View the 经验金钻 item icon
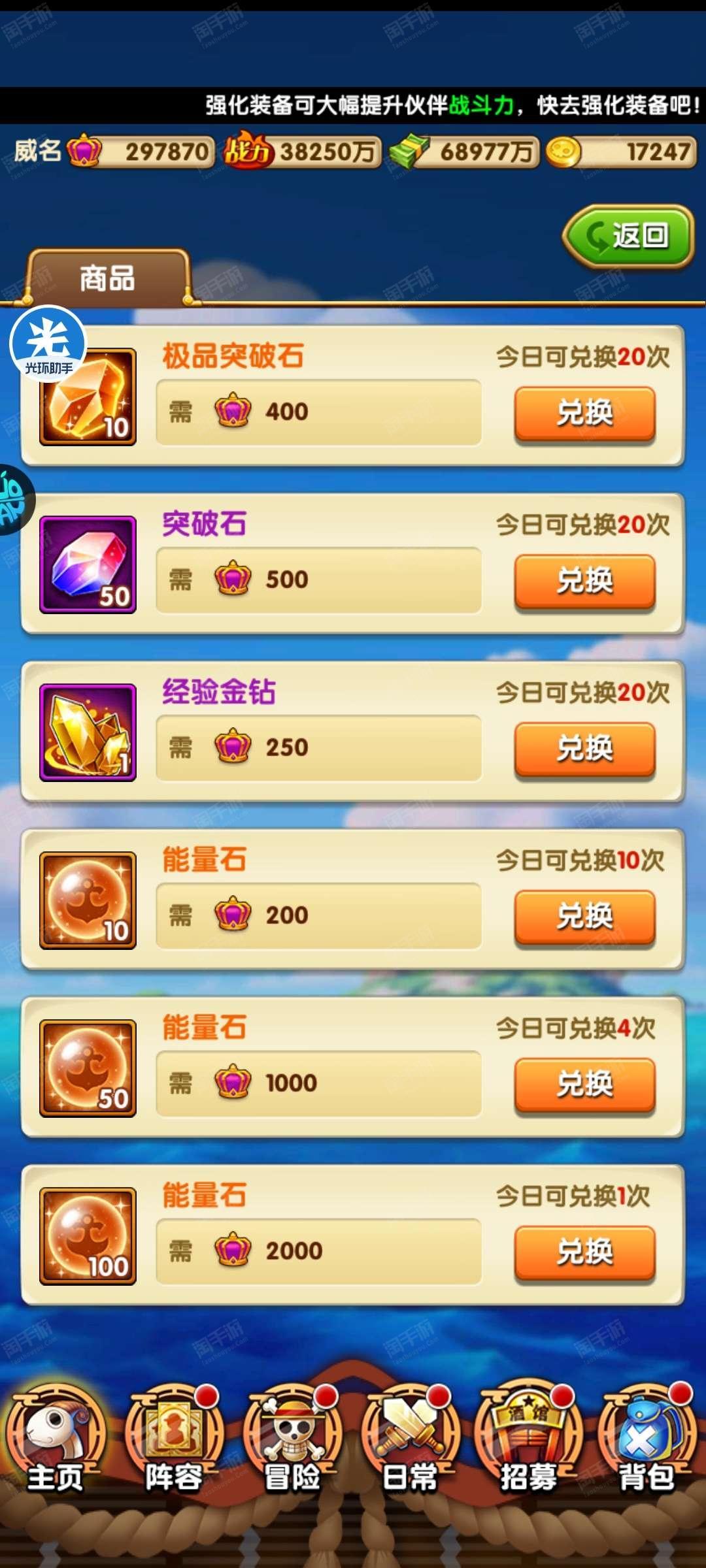Screen dimensions: 706x1568 point(88,733)
